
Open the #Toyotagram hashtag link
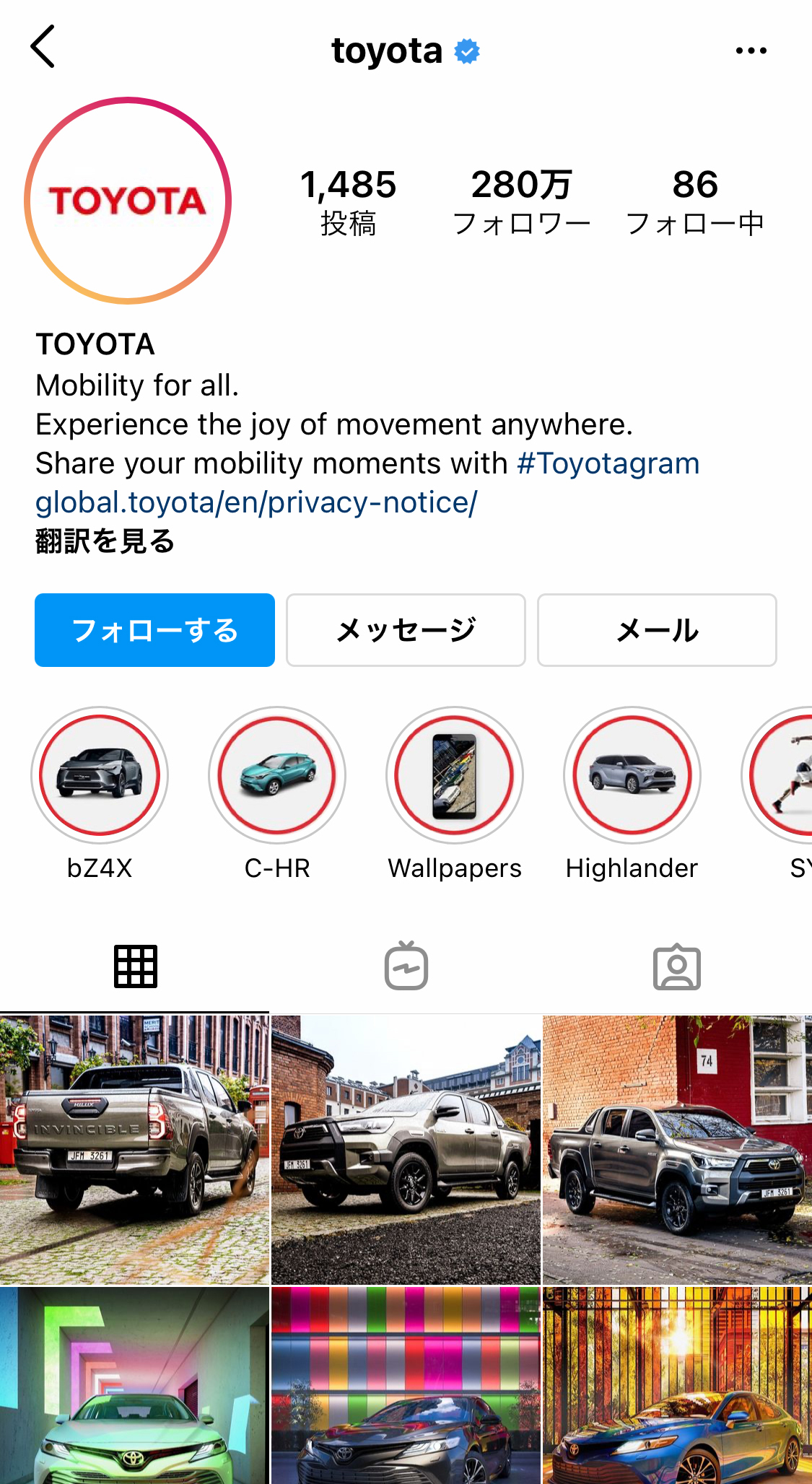tap(608, 463)
